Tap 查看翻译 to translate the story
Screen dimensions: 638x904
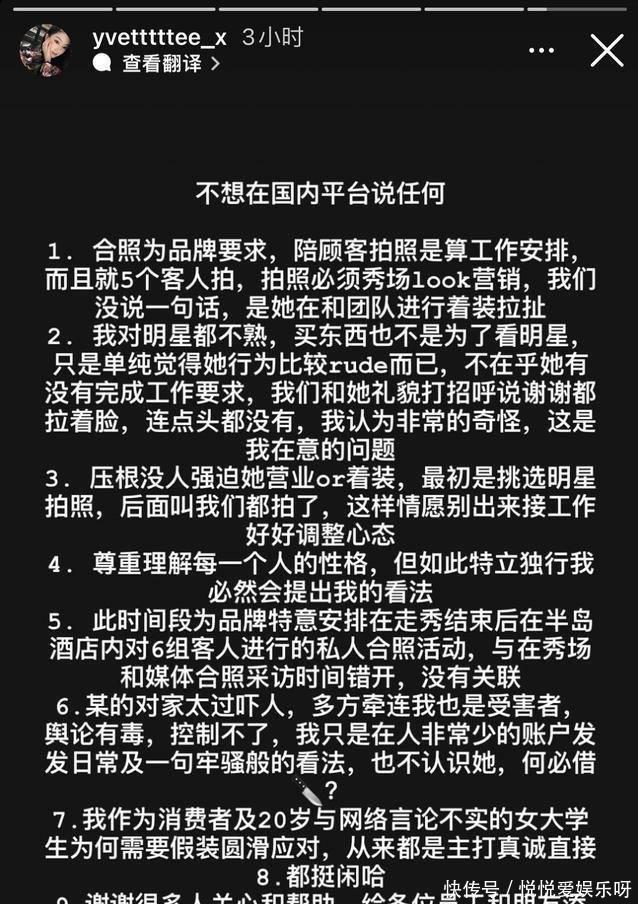pos(160,64)
